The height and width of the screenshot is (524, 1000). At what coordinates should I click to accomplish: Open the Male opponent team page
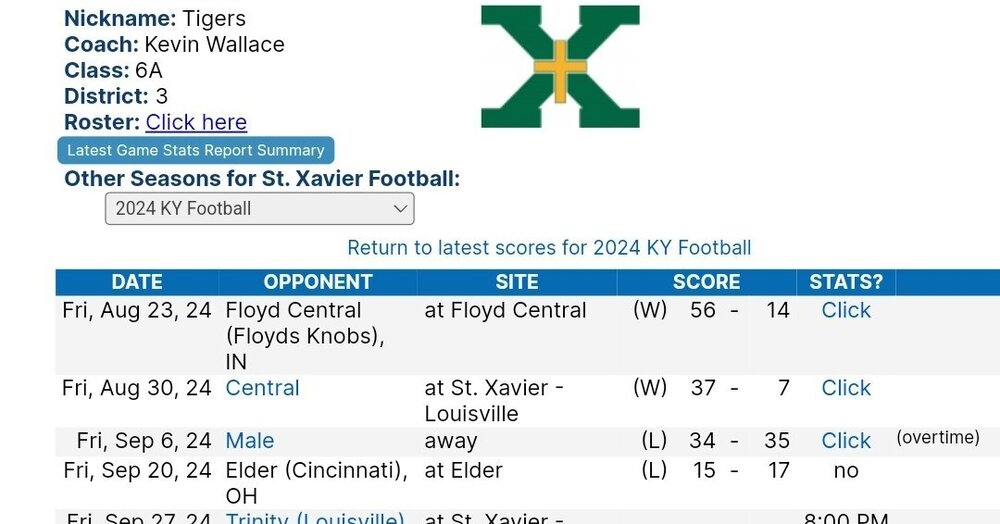(x=249, y=440)
